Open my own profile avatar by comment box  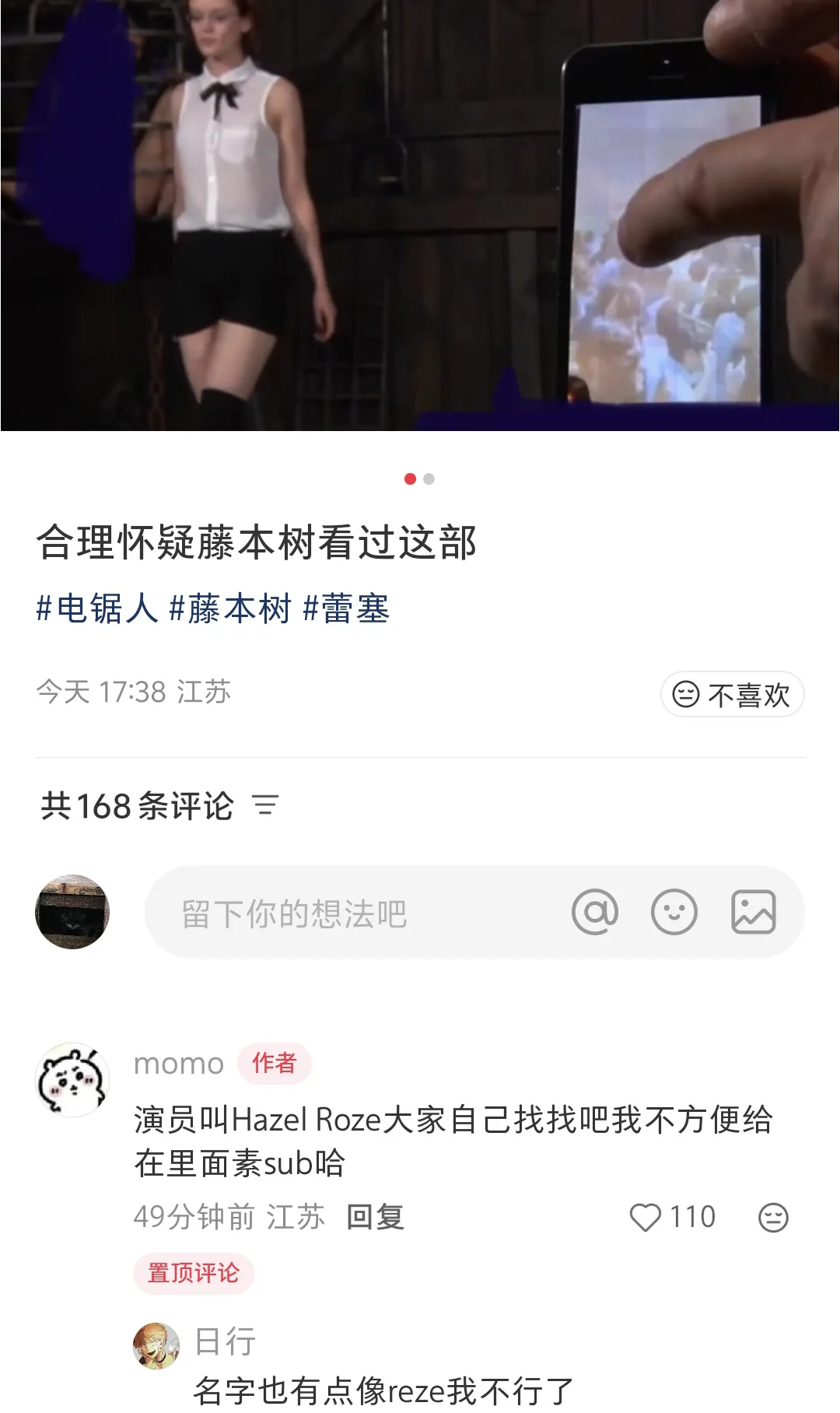tap(72, 912)
